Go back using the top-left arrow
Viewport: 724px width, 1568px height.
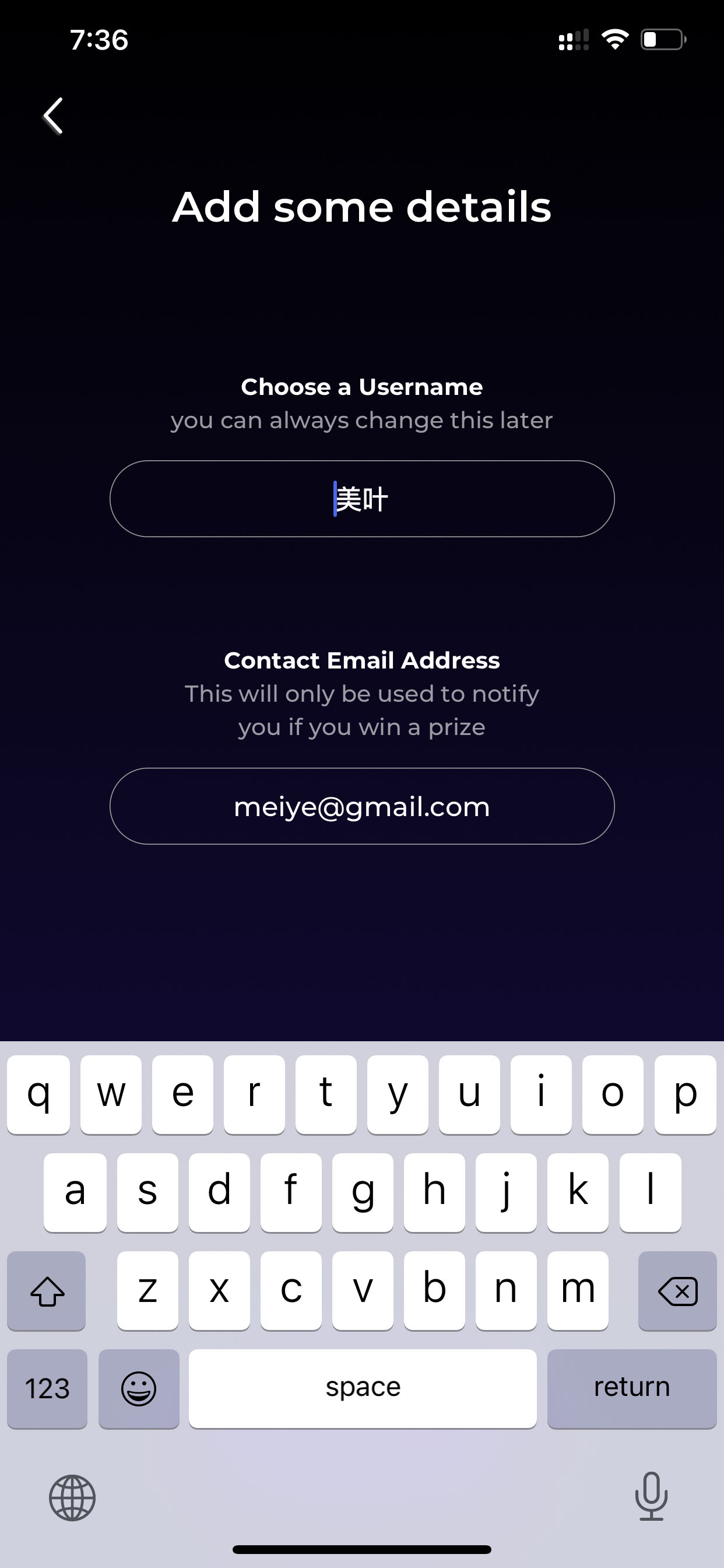tap(54, 116)
